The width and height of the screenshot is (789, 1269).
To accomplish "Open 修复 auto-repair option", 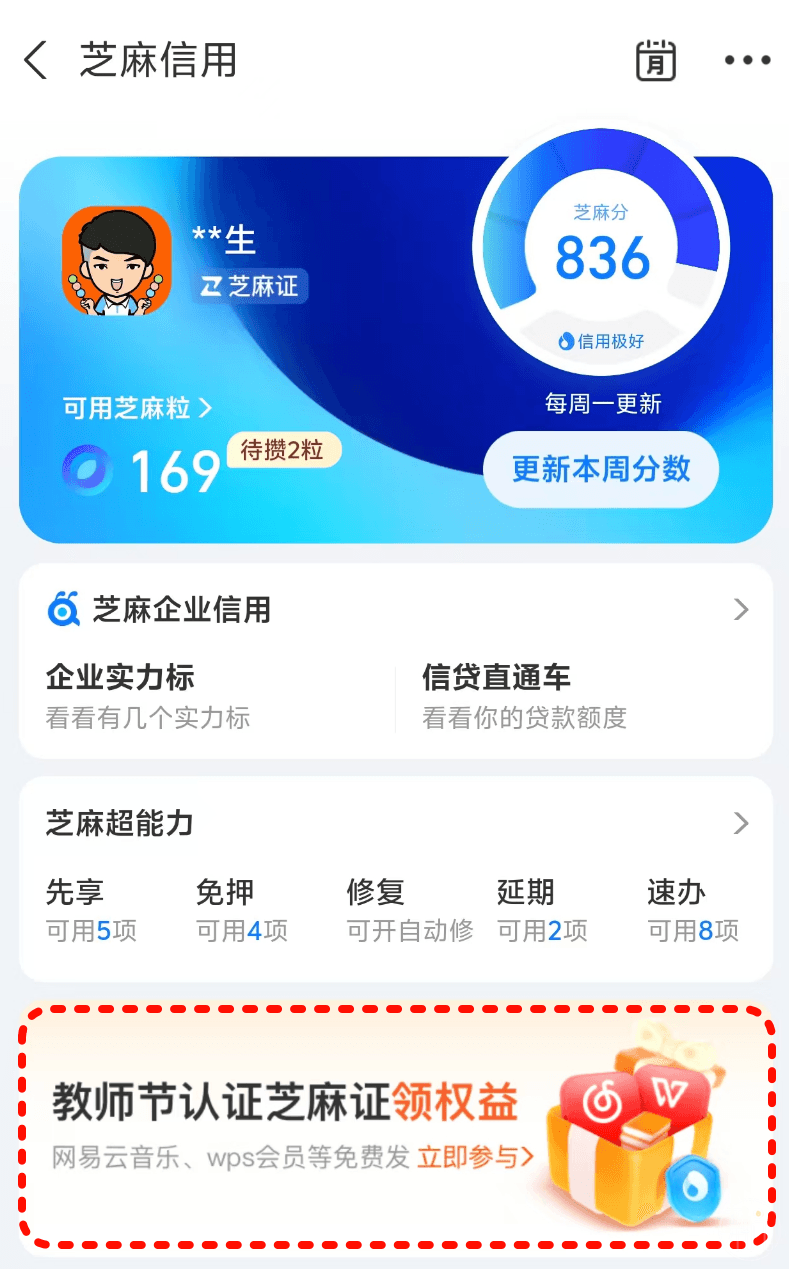I will 410,910.
